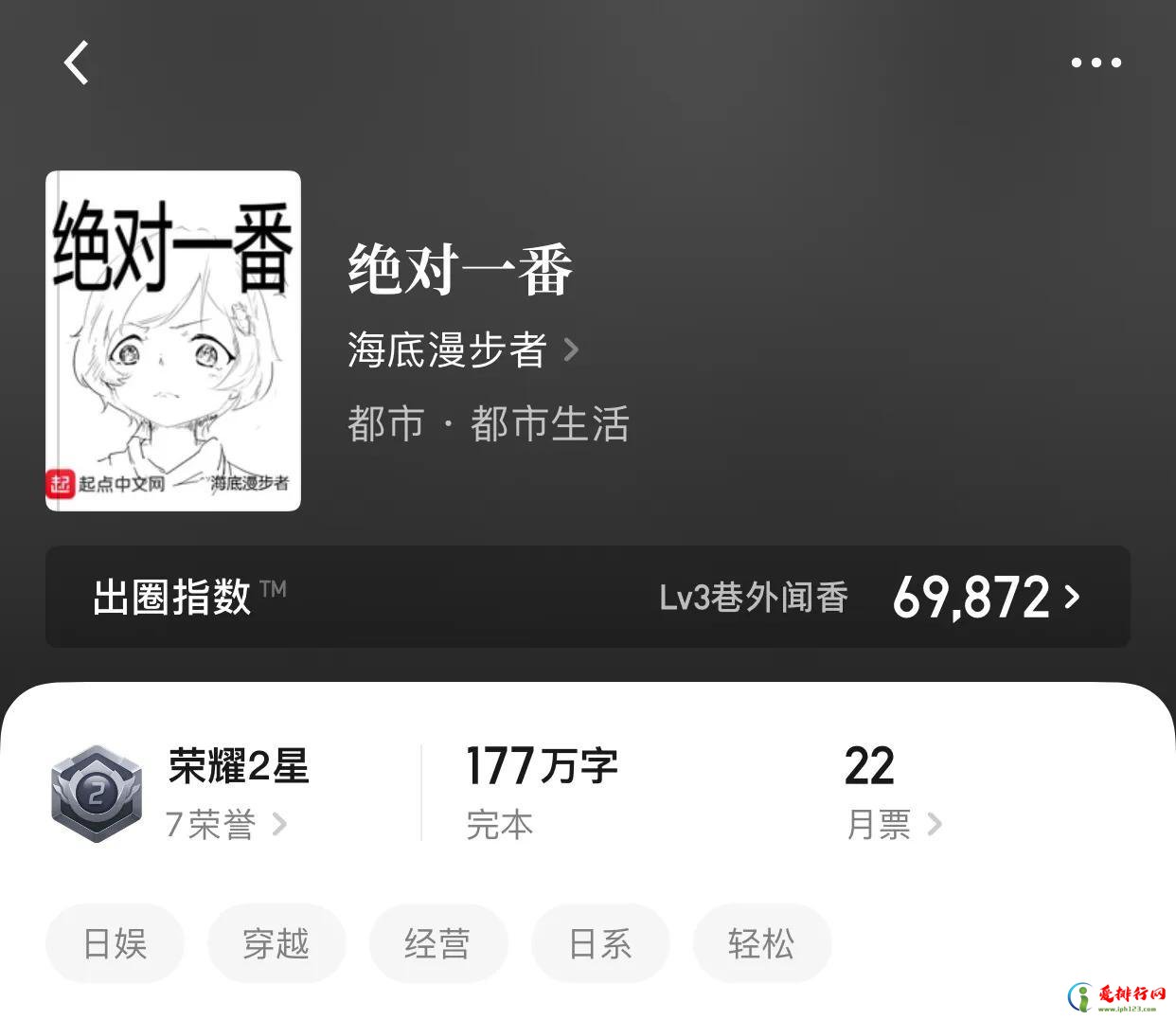Open the 轻松 tag chip

761,943
